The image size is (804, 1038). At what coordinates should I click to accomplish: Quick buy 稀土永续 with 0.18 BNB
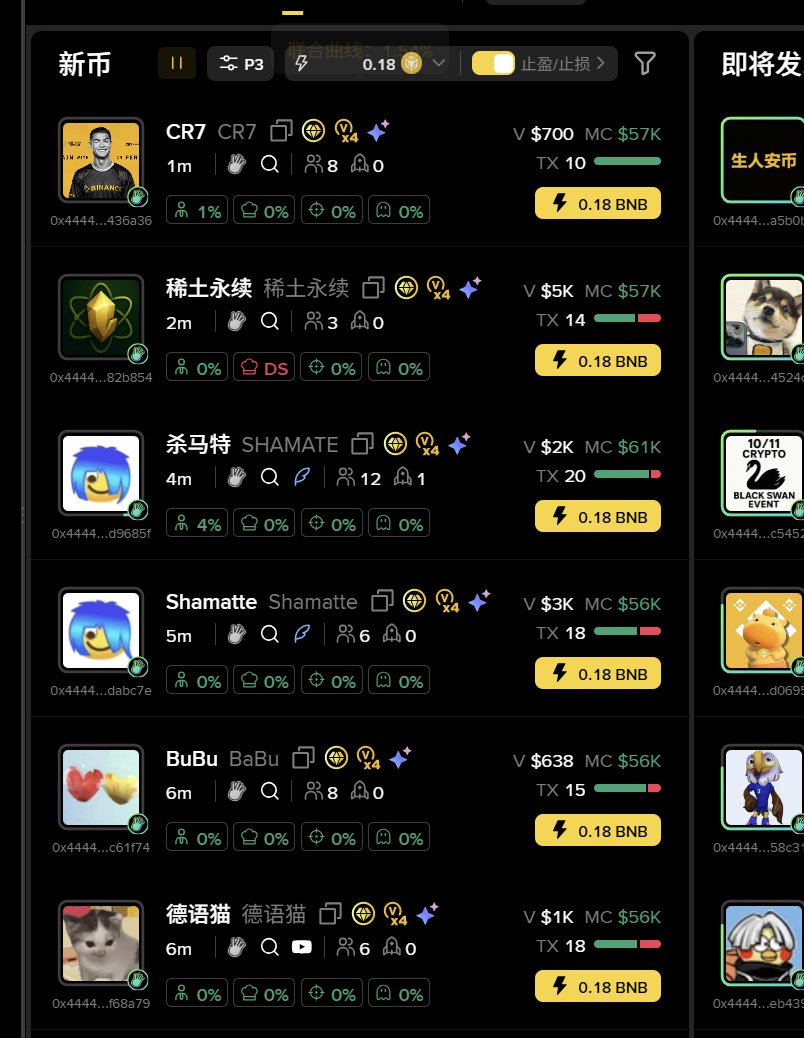tap(598, 360)
